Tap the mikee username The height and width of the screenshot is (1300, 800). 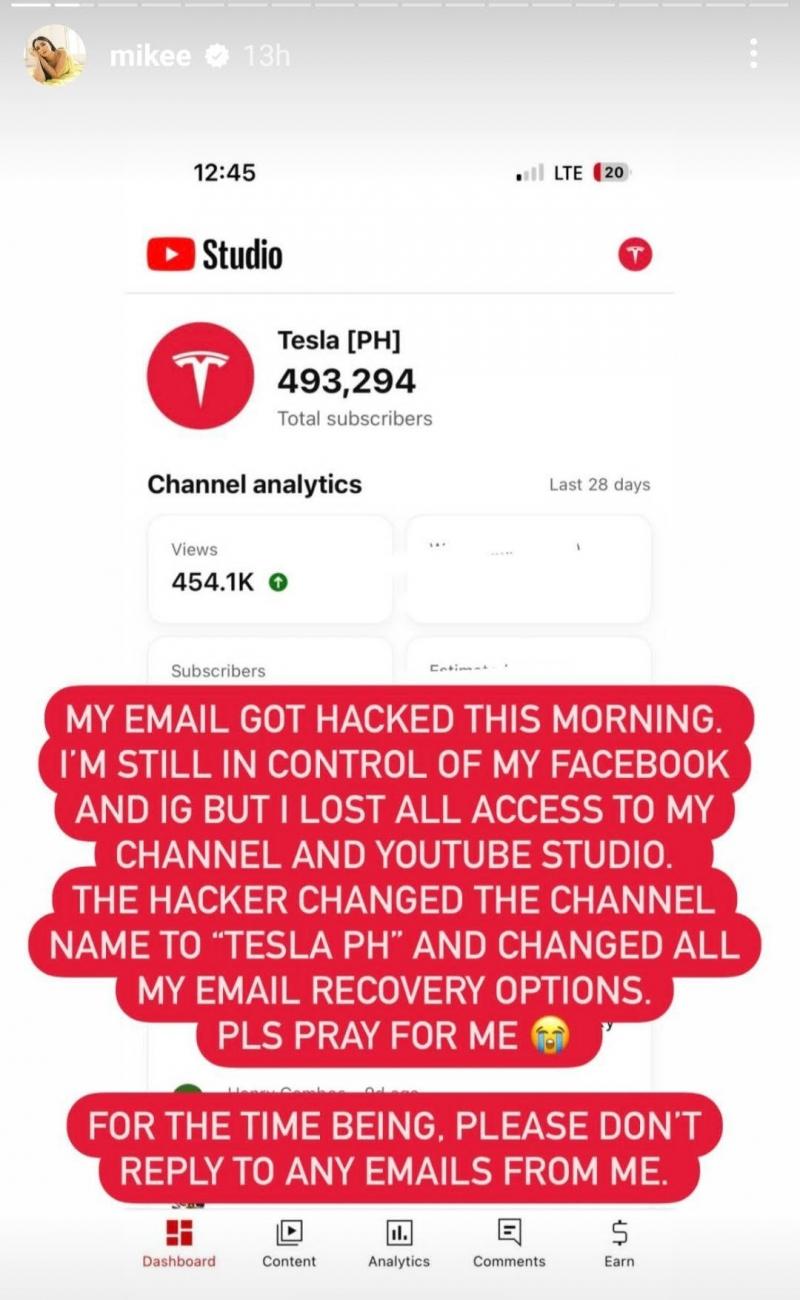tap(150, 56)
